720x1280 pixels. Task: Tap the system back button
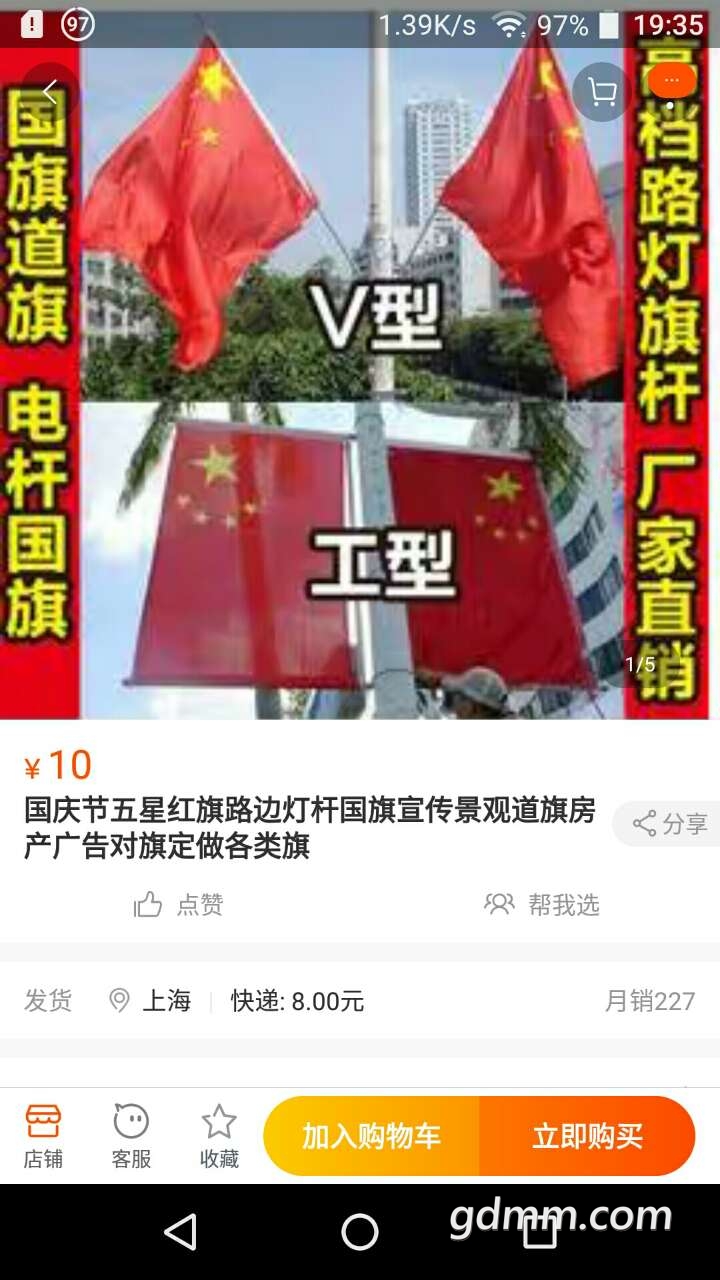pos(180,1232)
